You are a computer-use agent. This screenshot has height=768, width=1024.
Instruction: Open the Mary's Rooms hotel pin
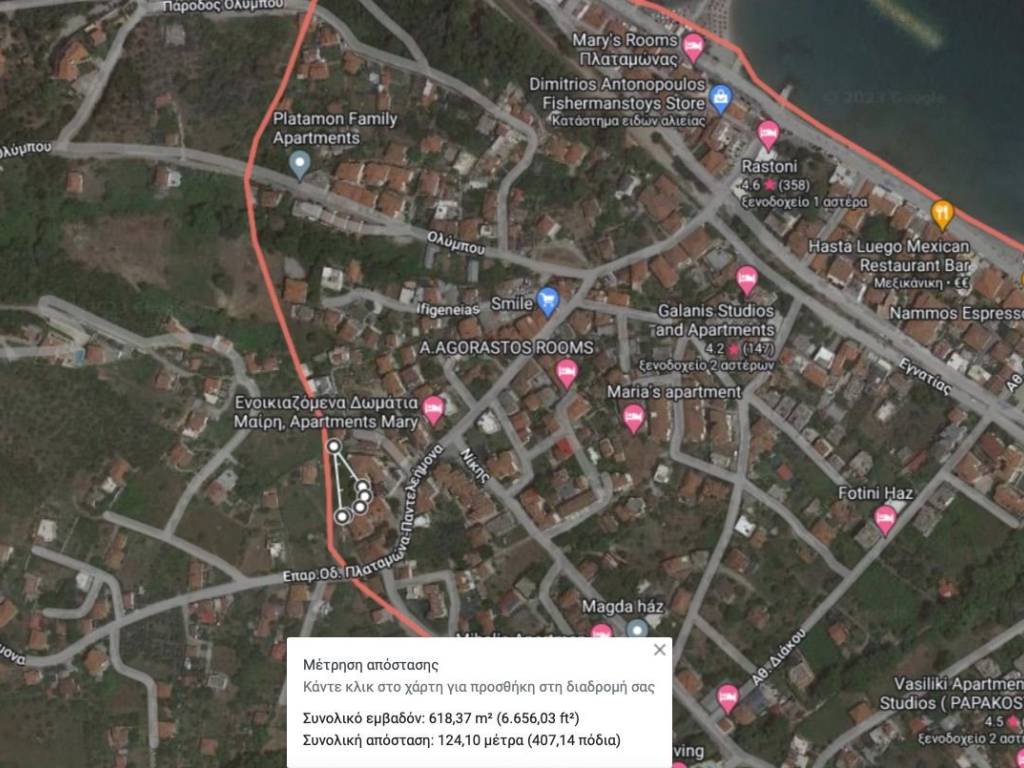coord(692,45)
